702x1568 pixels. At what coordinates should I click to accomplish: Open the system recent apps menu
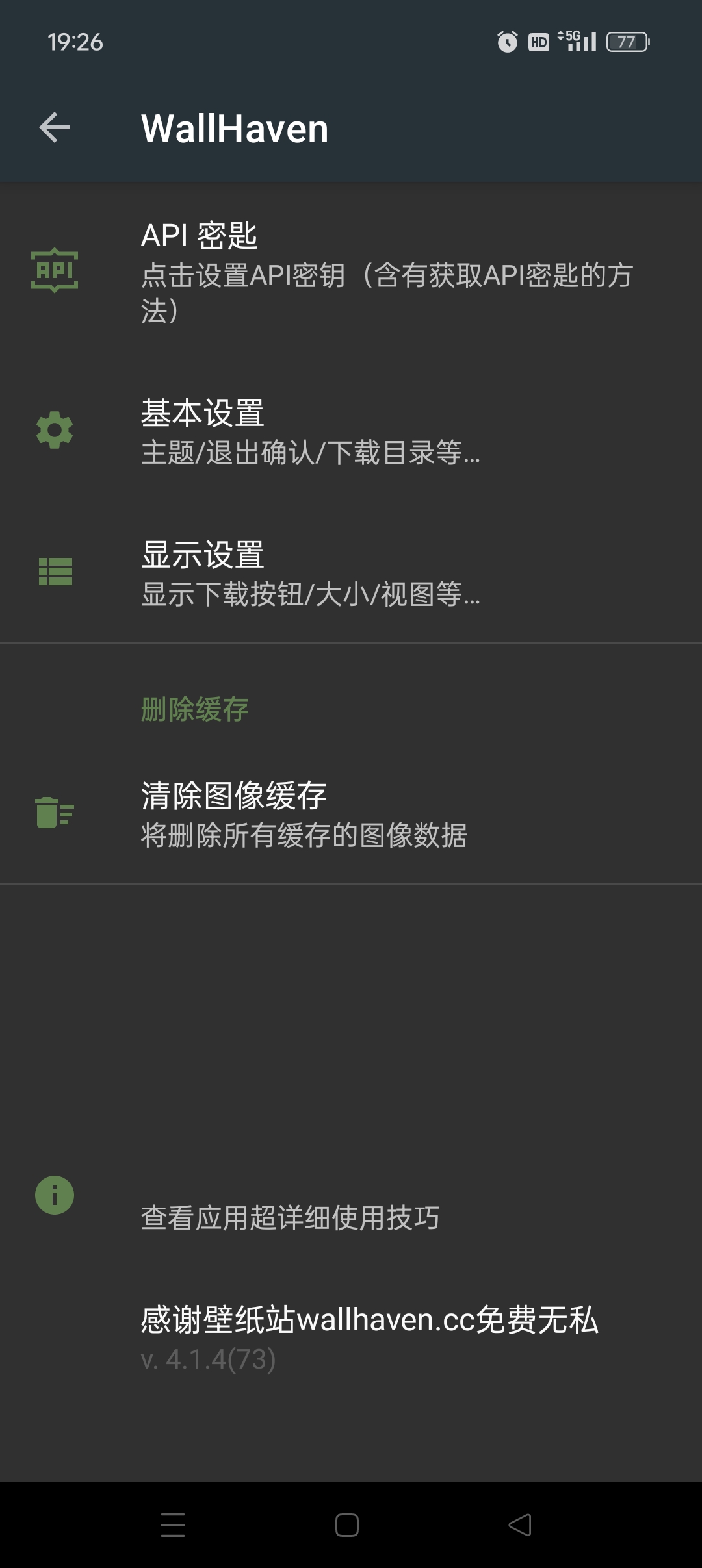[x=173, y=1525]
